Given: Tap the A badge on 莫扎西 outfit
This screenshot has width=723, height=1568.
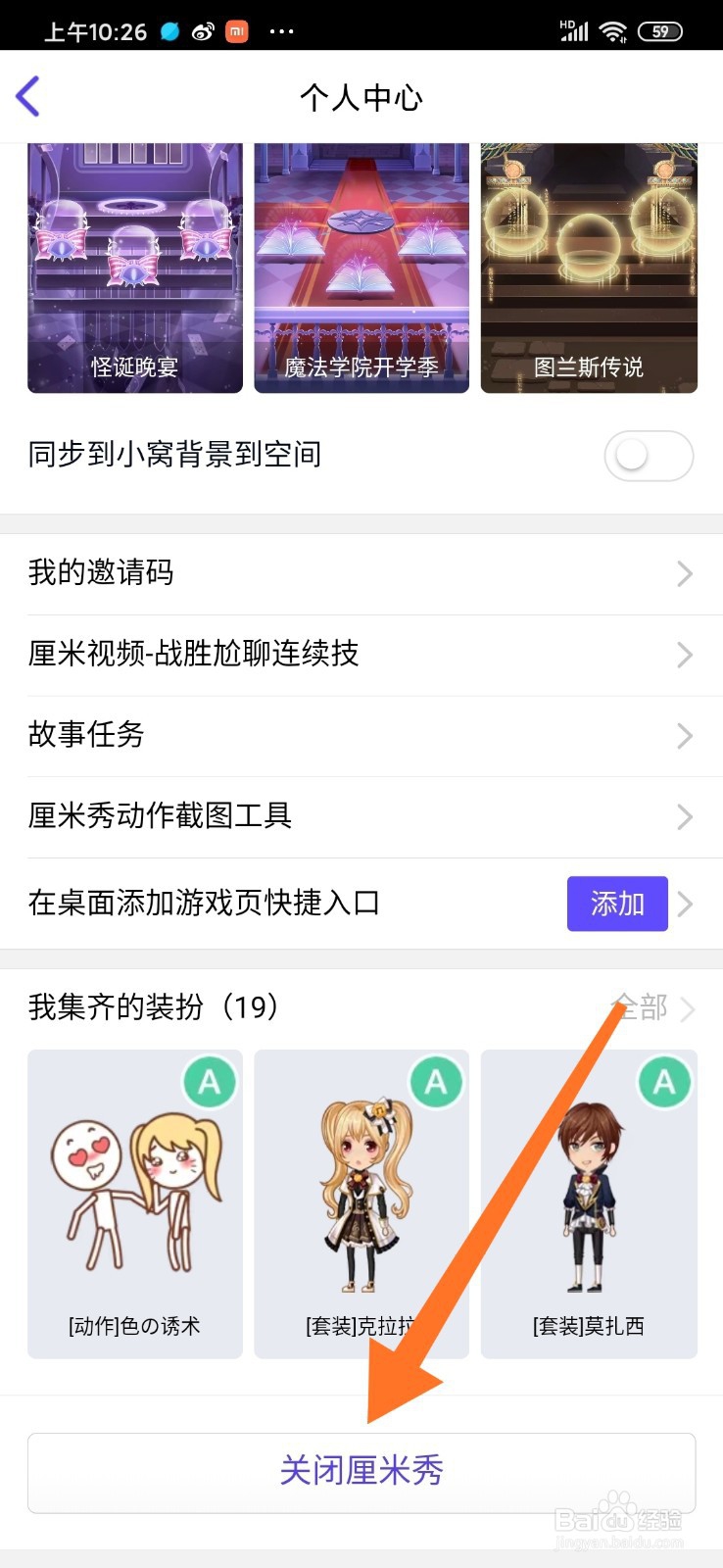Looking at the screenshot, I should [663, 1082].
